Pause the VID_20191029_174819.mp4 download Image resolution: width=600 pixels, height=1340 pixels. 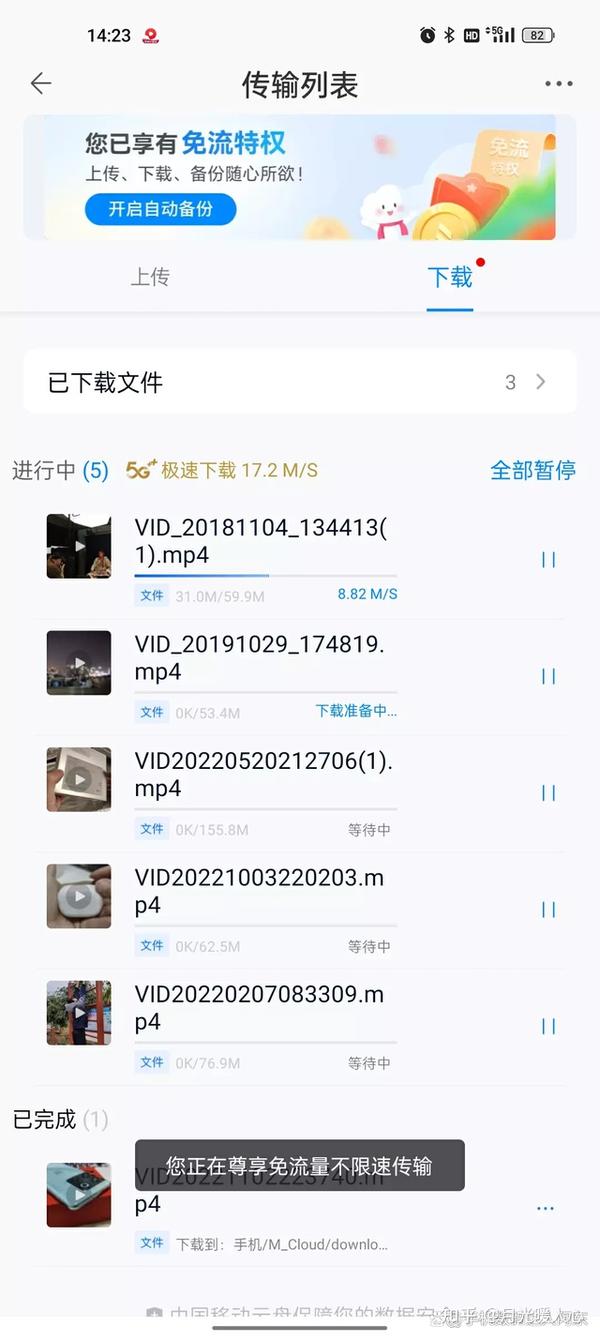click(x=548, y=677)
